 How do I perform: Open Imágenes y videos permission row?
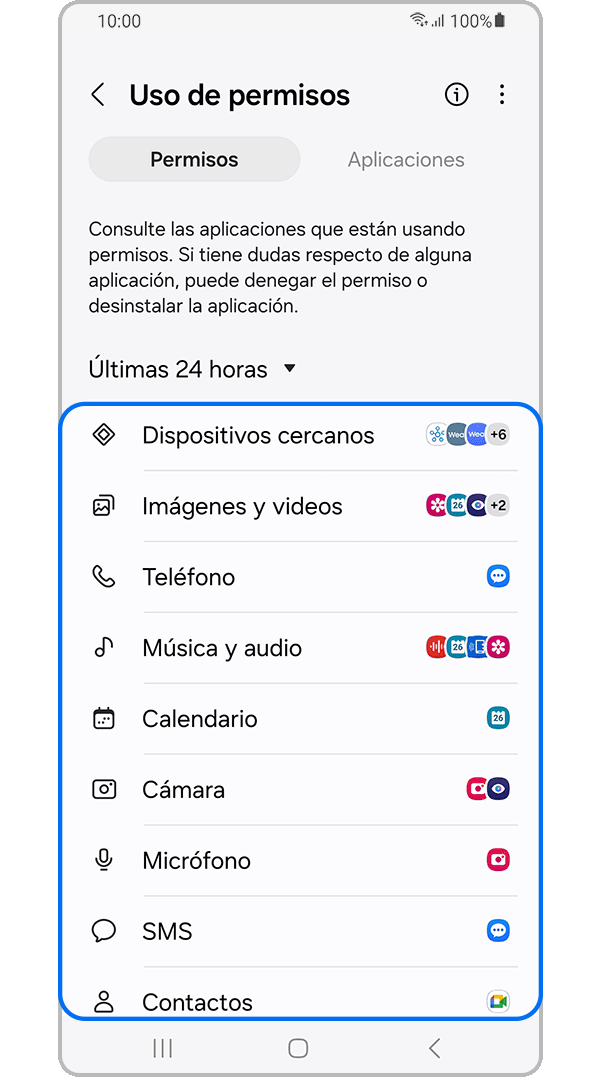click(242, 507)
